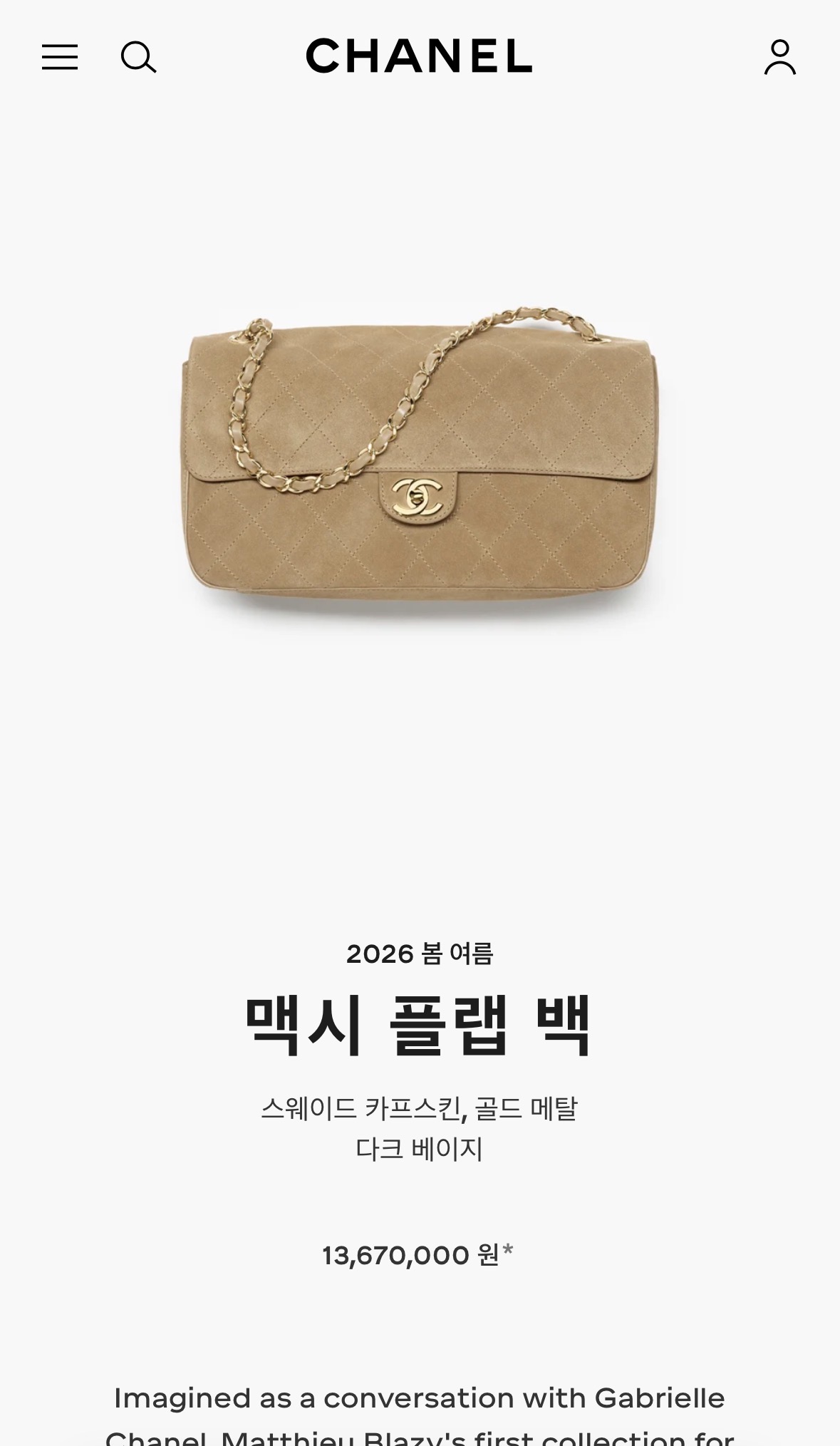840x1446 pixels.
Task: Go to the CHANEL home page
Action: click(419, 56)
